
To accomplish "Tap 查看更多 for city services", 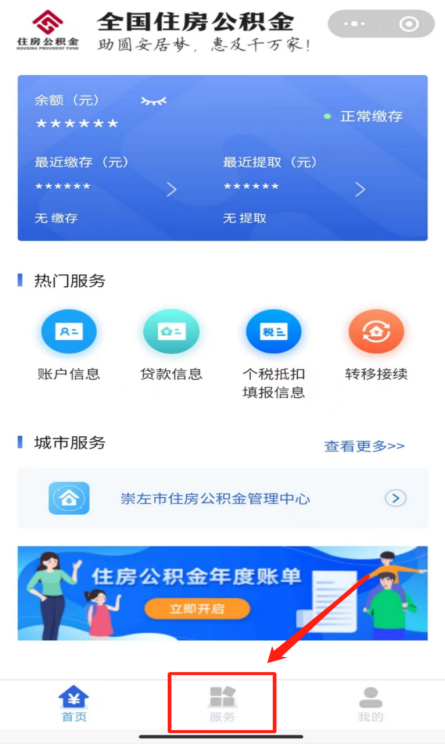I will [x=364, y=446].
